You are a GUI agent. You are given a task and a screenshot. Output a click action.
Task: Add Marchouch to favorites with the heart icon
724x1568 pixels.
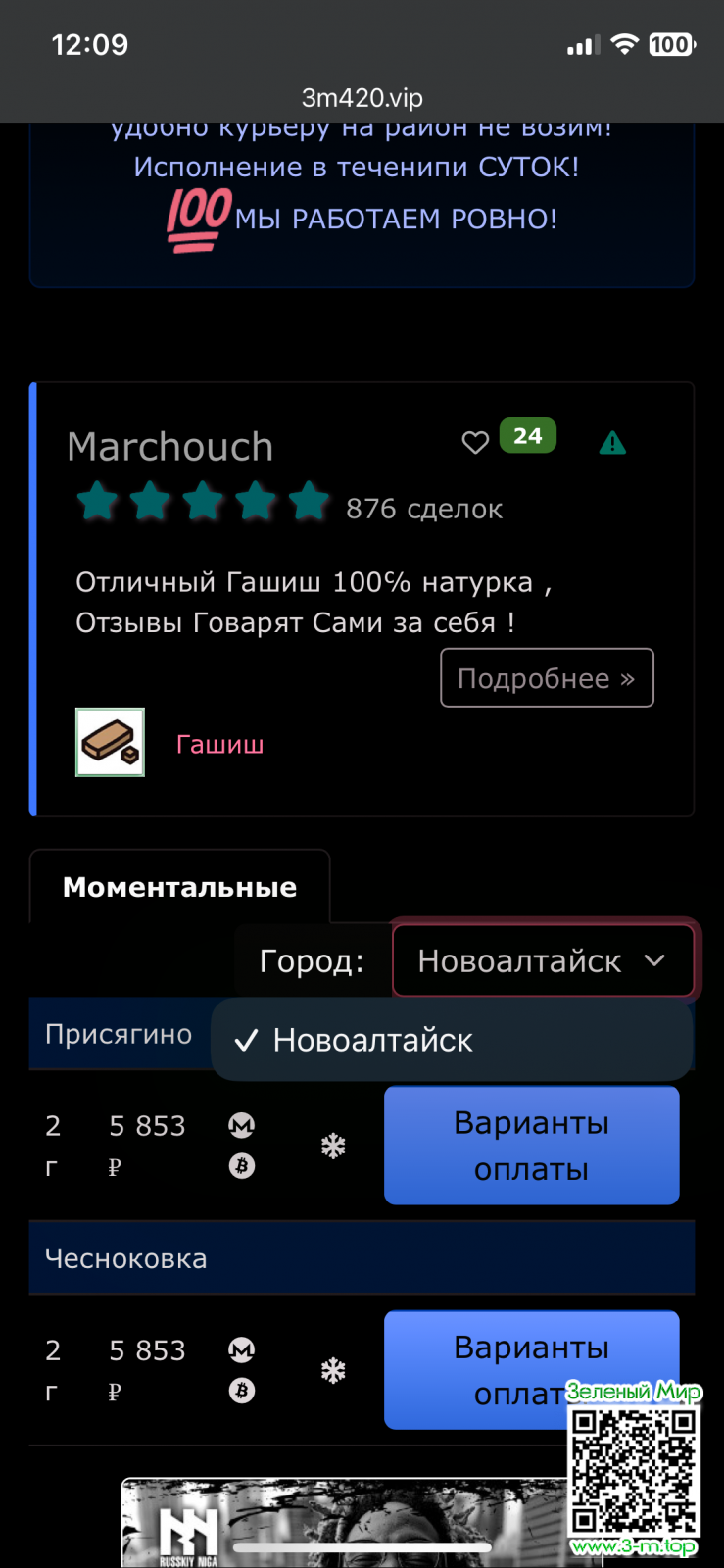pos(475,443)
